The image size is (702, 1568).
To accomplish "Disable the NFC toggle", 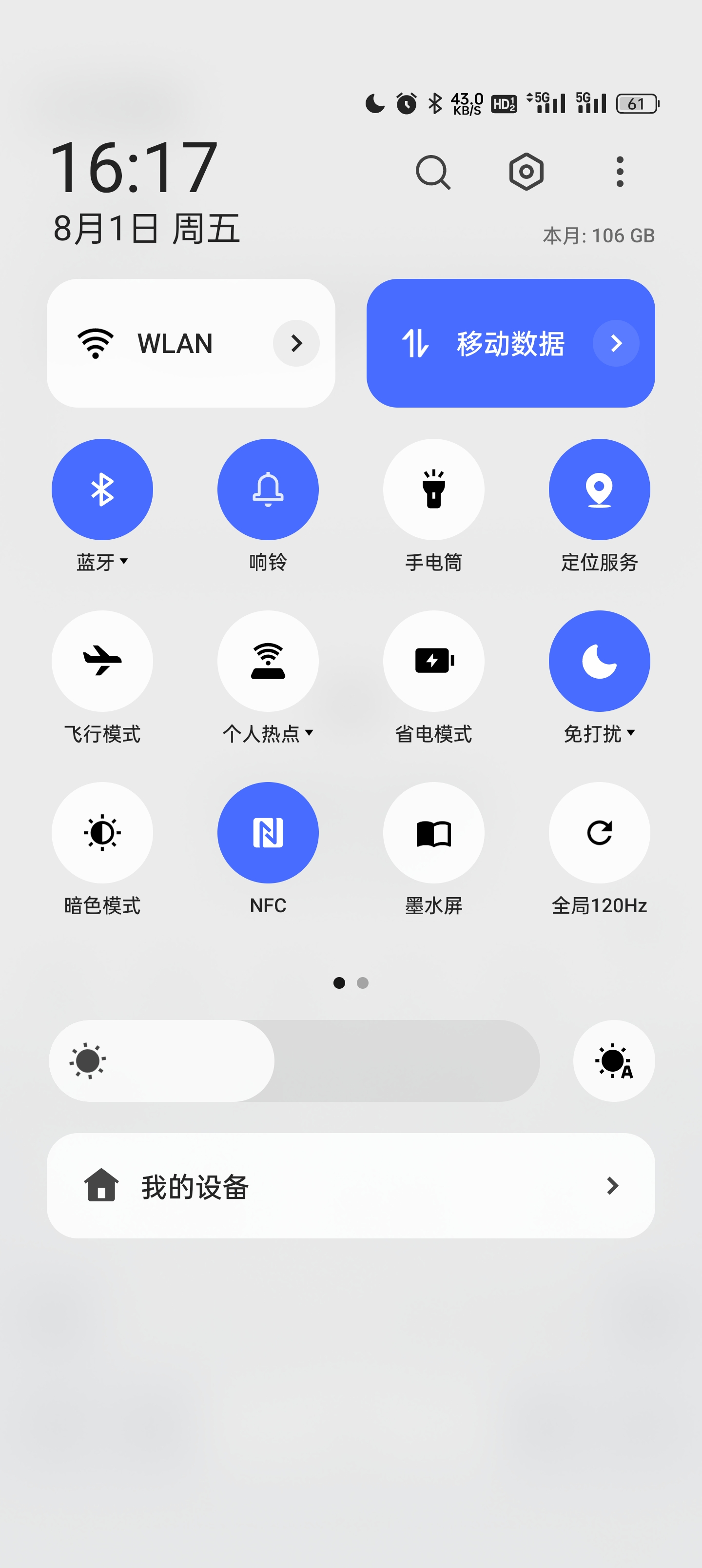I will tap(268, 833).
